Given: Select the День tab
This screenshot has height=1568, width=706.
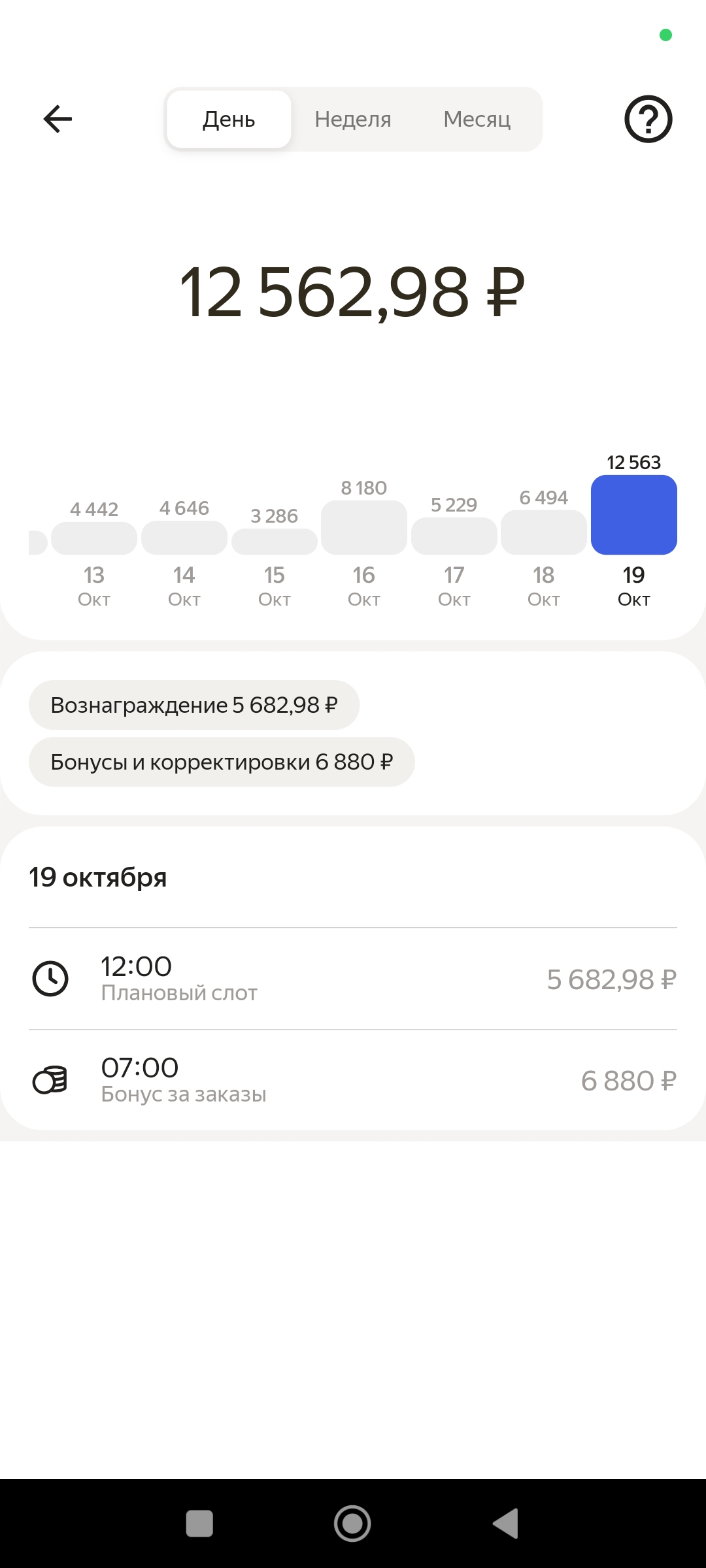Looking at the screenshot, I should point(229,119).
